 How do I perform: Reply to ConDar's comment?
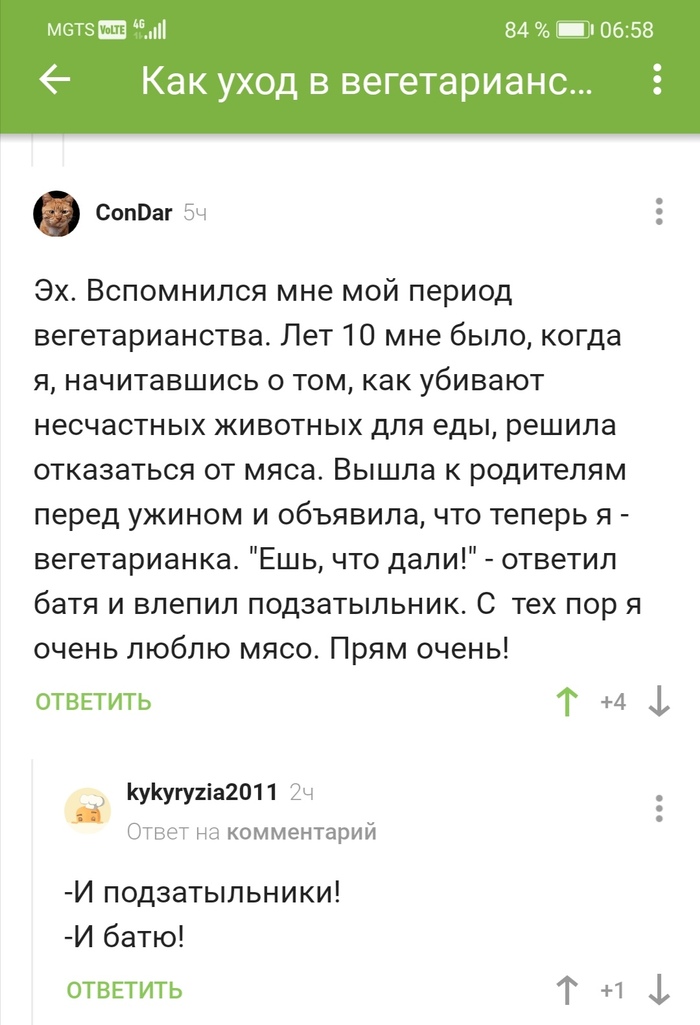click(x=94, y=702)
